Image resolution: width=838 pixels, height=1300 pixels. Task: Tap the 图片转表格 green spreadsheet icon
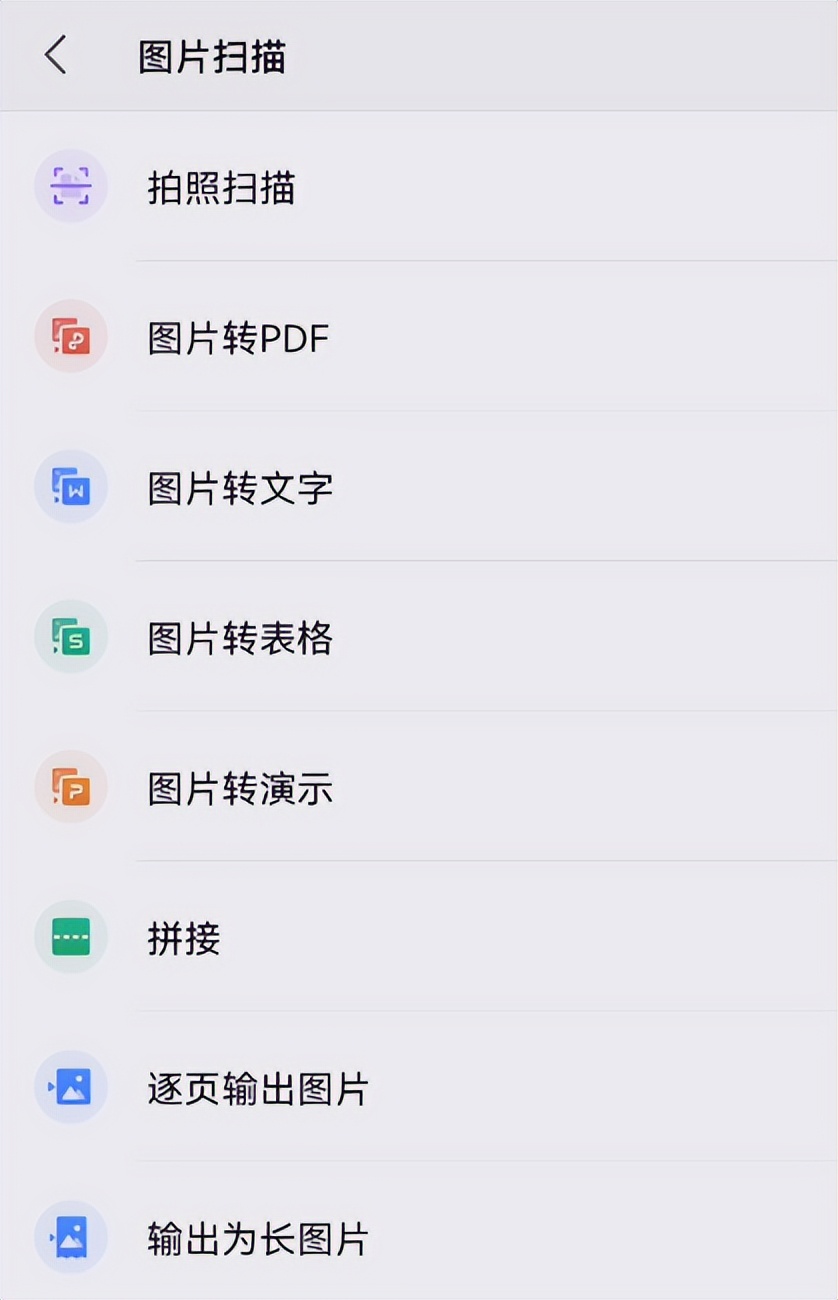(x=70, y=637)
